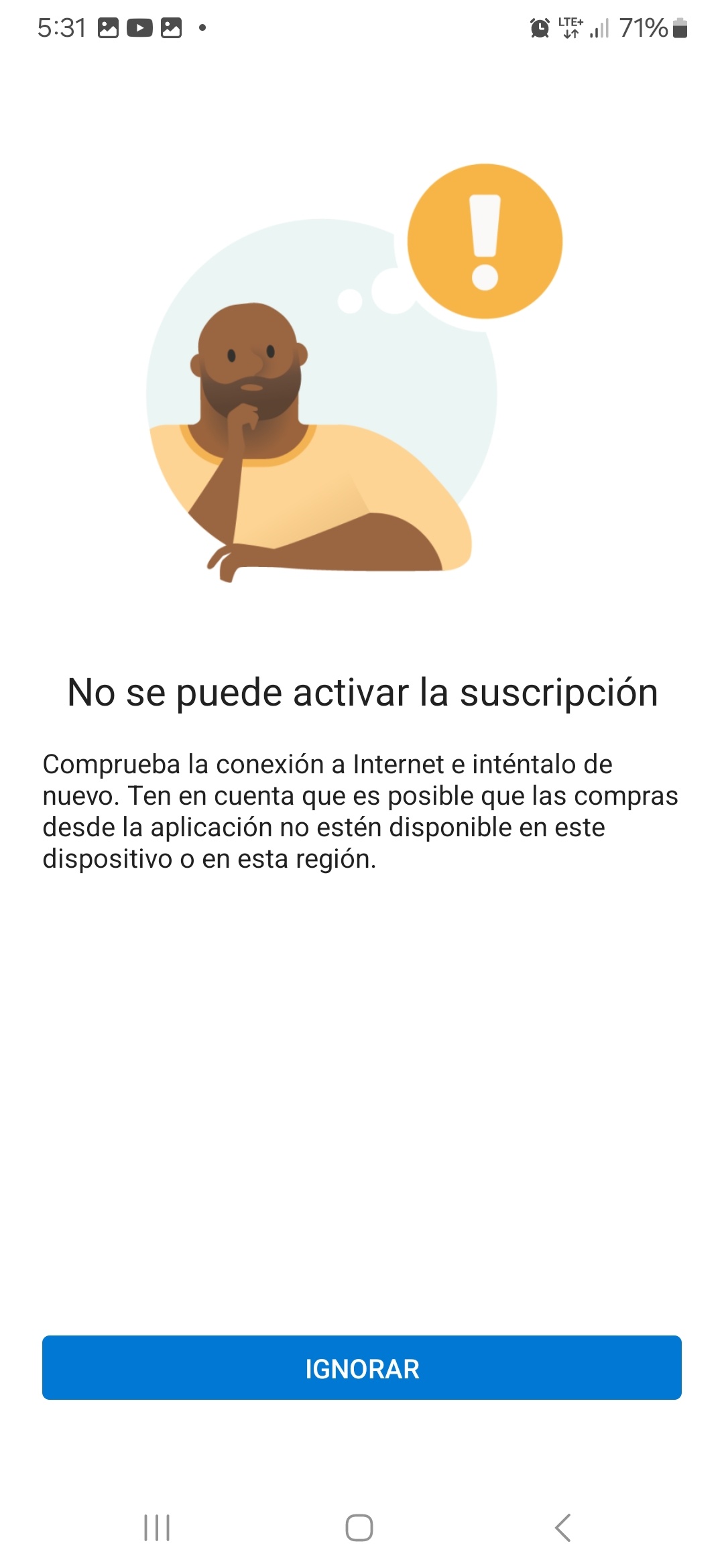Image resolution: width=724 pixels, height=1568 pixels.
Task: Go back using the system back arrow
Action: coord(563,1528)
